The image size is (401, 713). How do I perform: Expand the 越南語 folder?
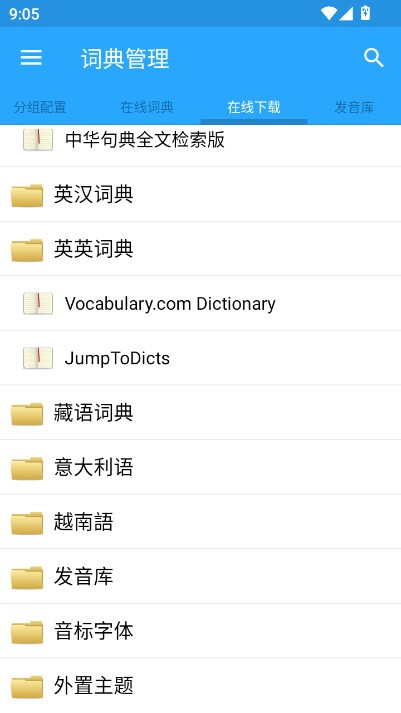[200, 522]
